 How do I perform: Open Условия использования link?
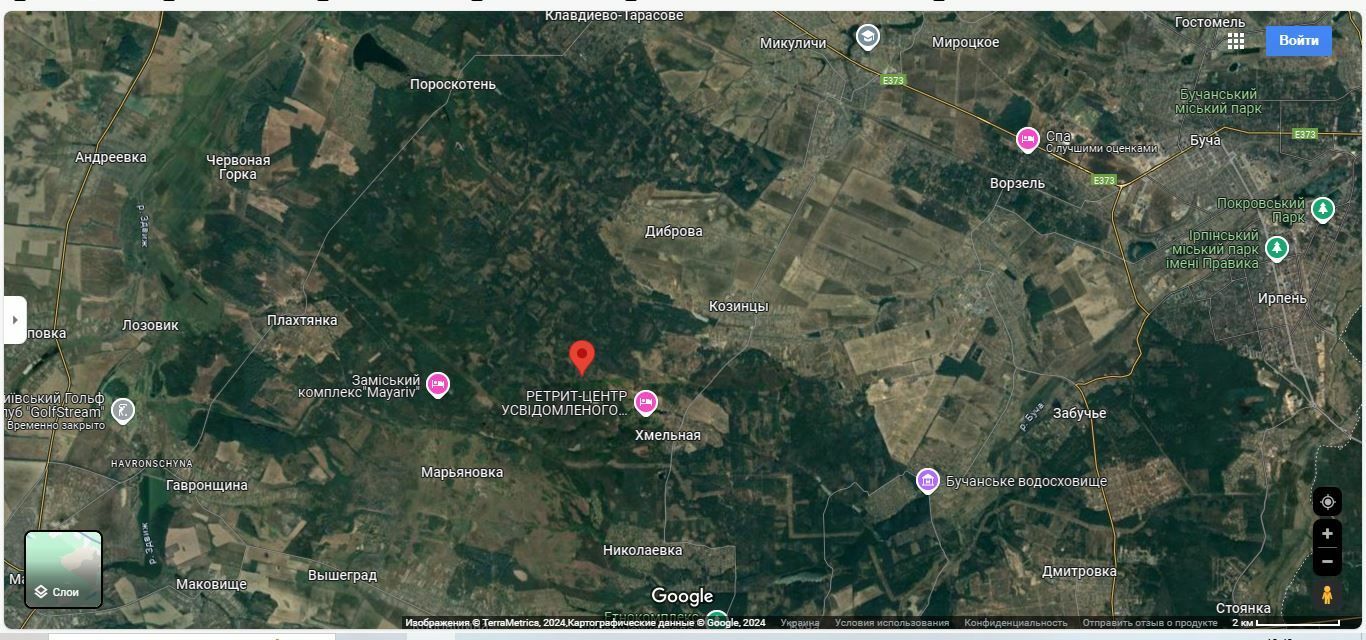coord(891,623)
